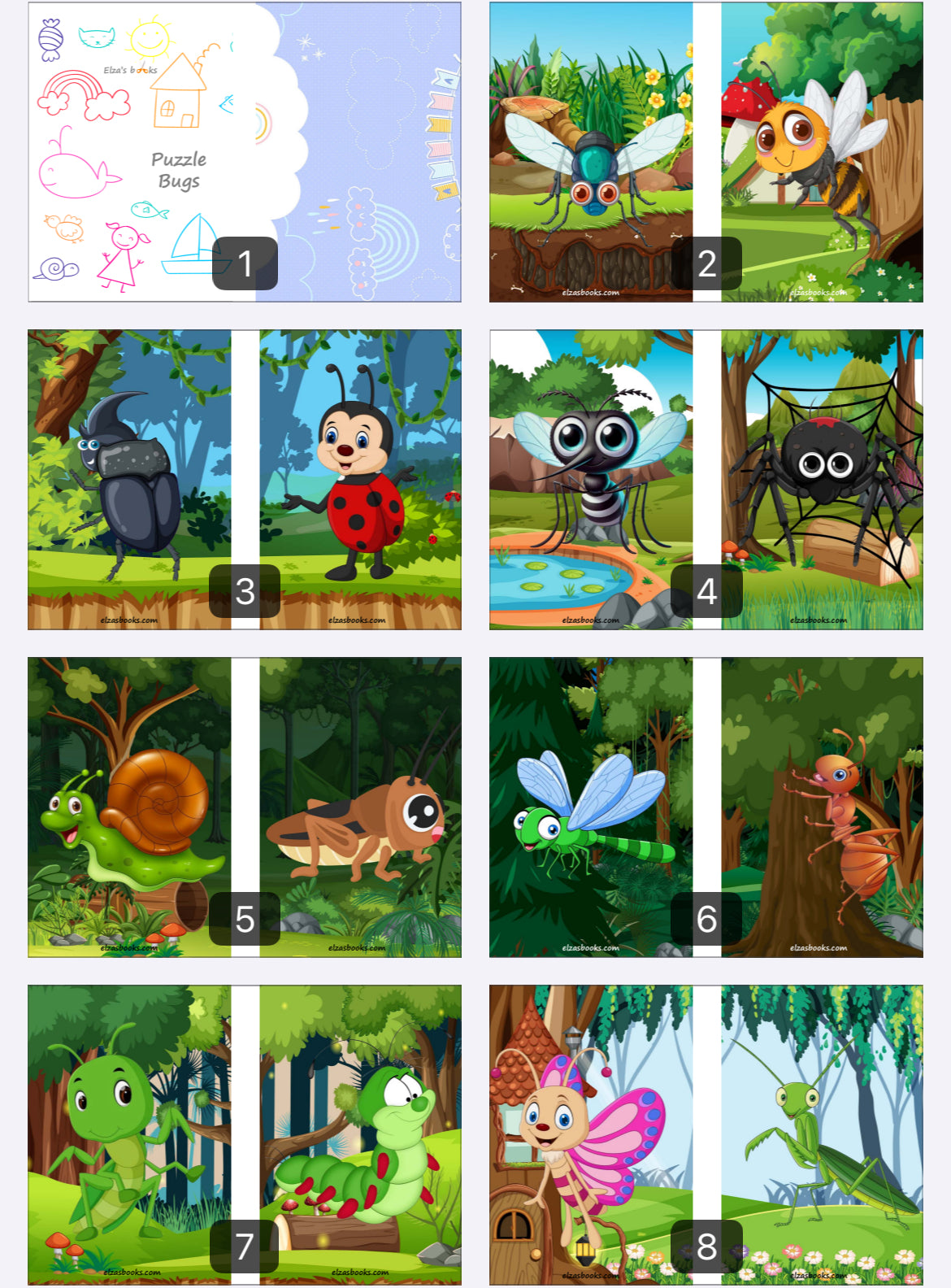Open page 2 with fly and bee
The height and width of the screenshot is (1288, 951).
(x=706, y=152)
